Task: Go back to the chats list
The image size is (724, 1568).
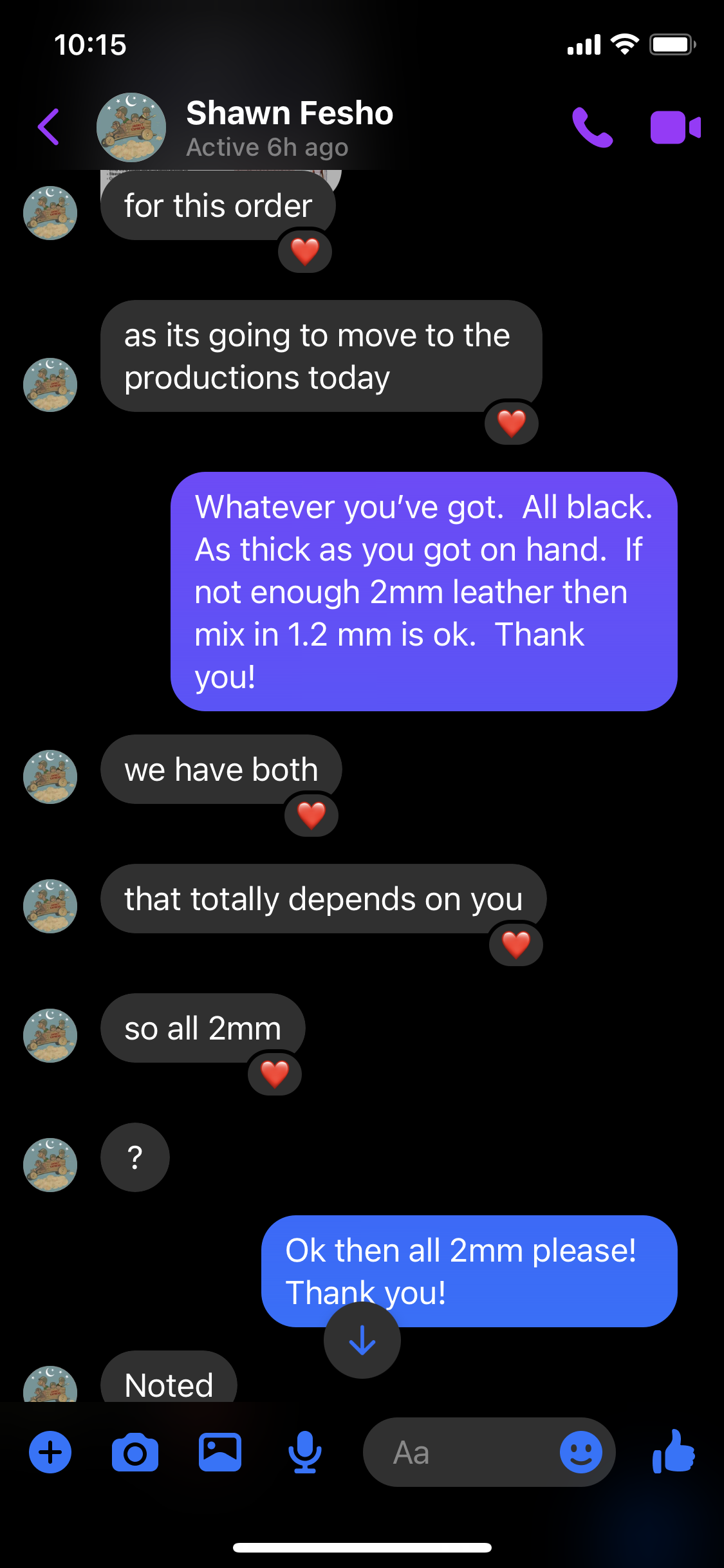Action: pos(49,127)
